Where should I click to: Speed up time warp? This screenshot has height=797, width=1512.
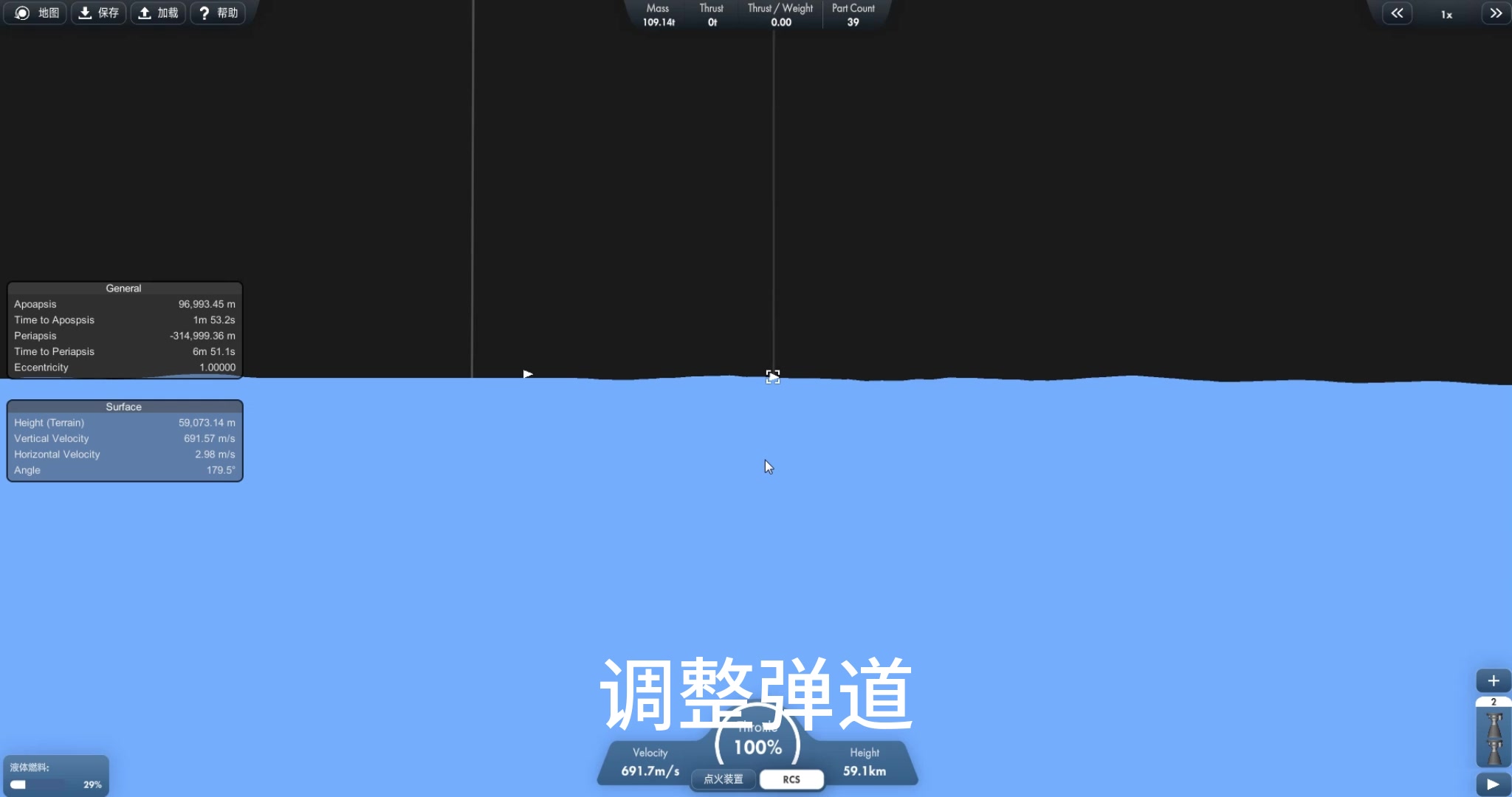[1496, 13]
